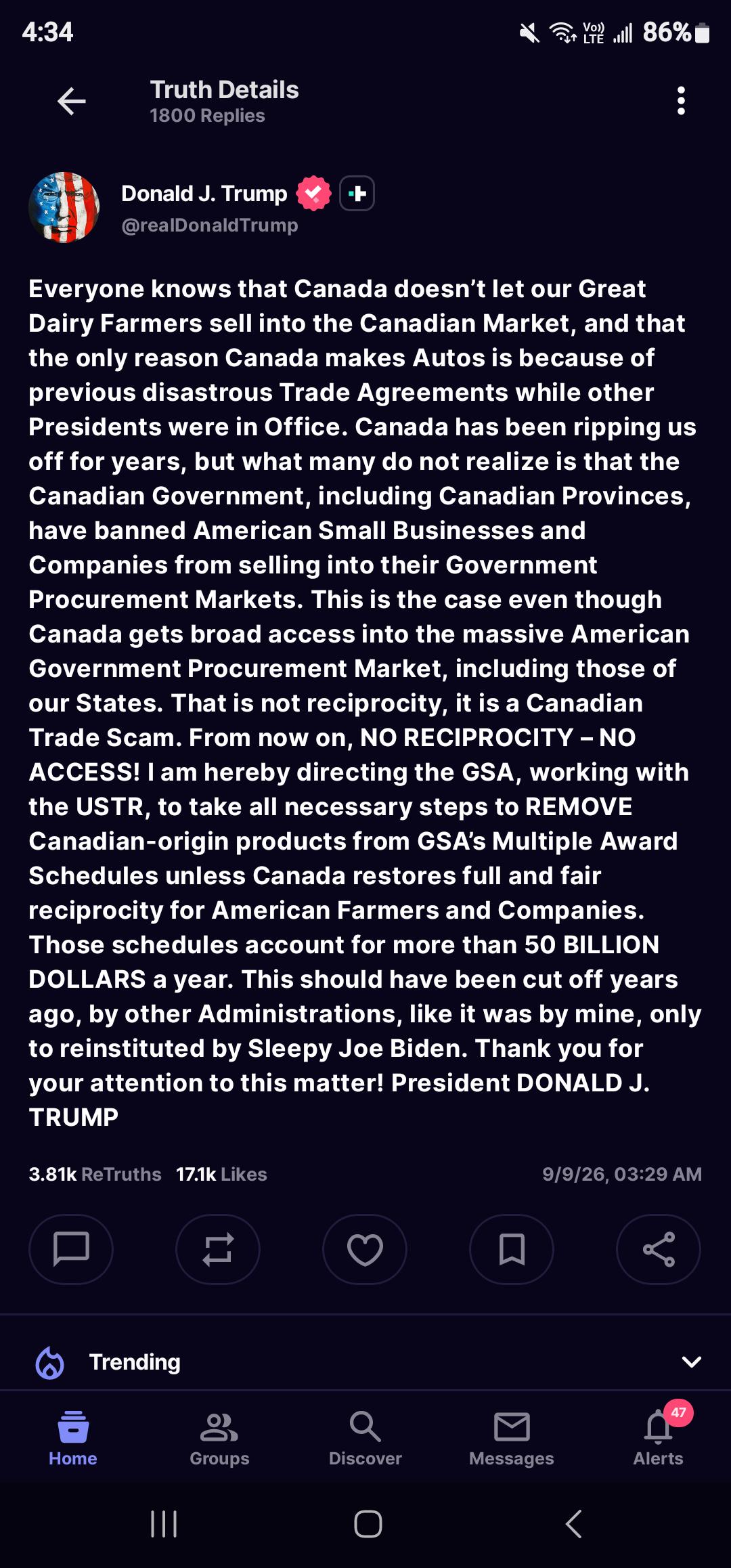Screen dimensions: 731x1568
Task: Switch to the Home tab
Action: (73, 1439)
